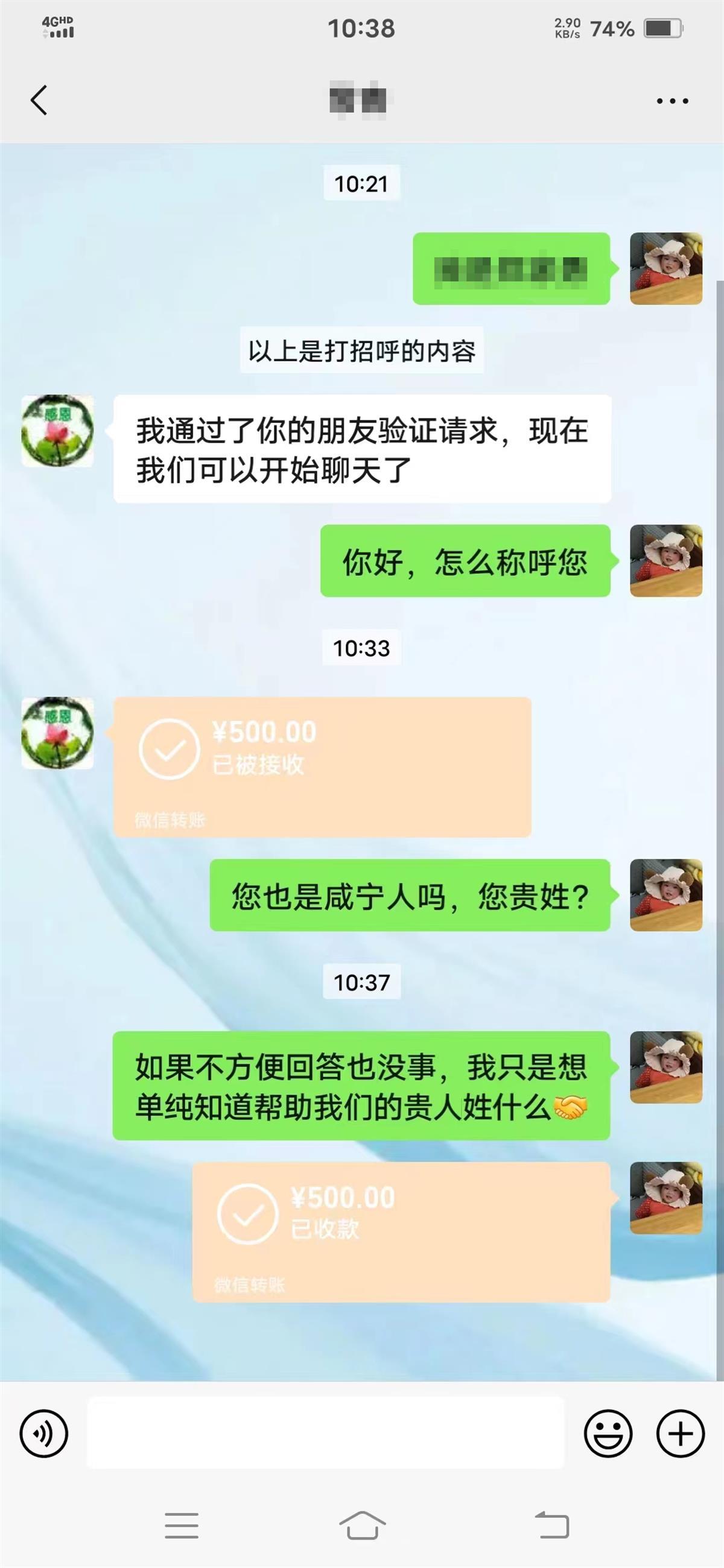724x1568 pixels.
Task: Open the ¥500.00 已被接收 transfer card
Action: [322, 767]
